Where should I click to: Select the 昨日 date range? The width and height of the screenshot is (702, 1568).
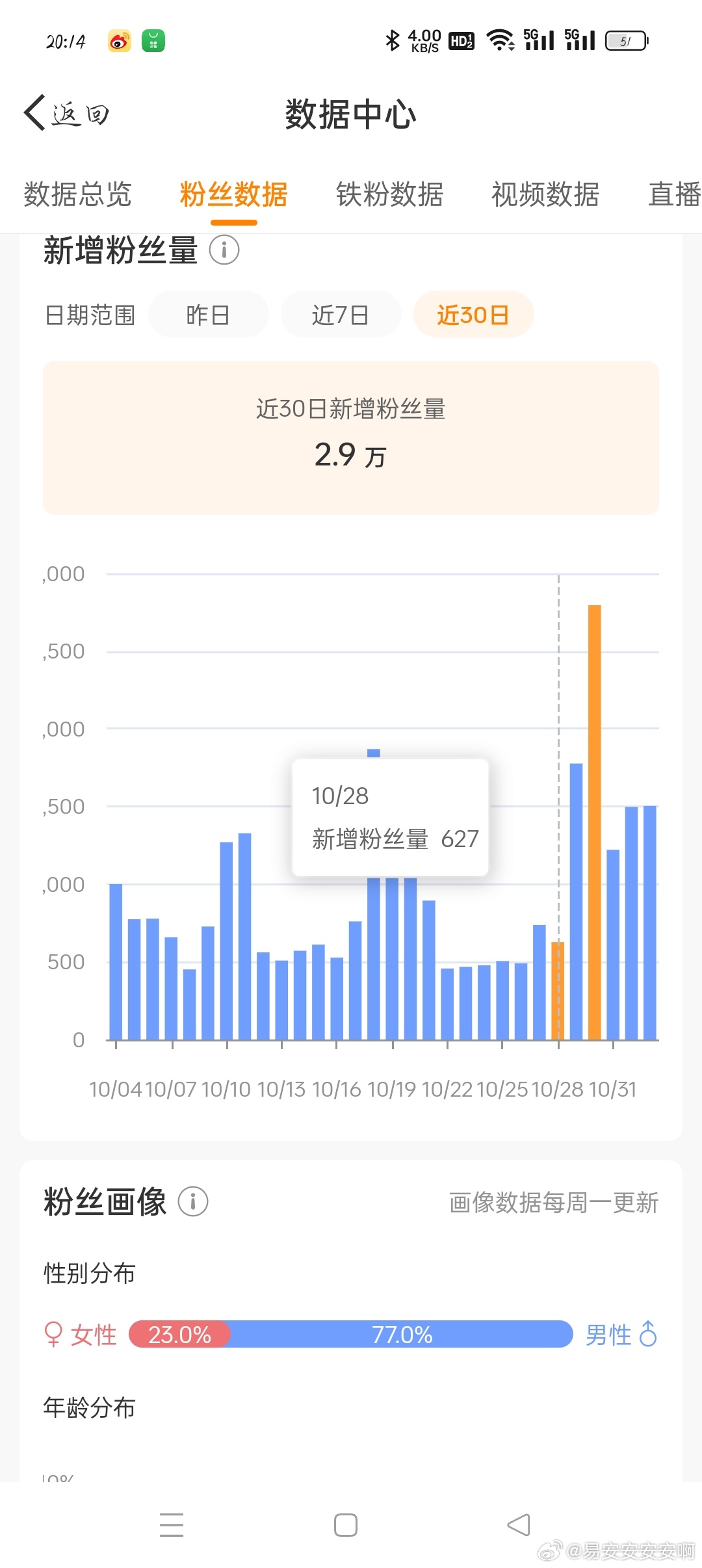pos(208,315)
